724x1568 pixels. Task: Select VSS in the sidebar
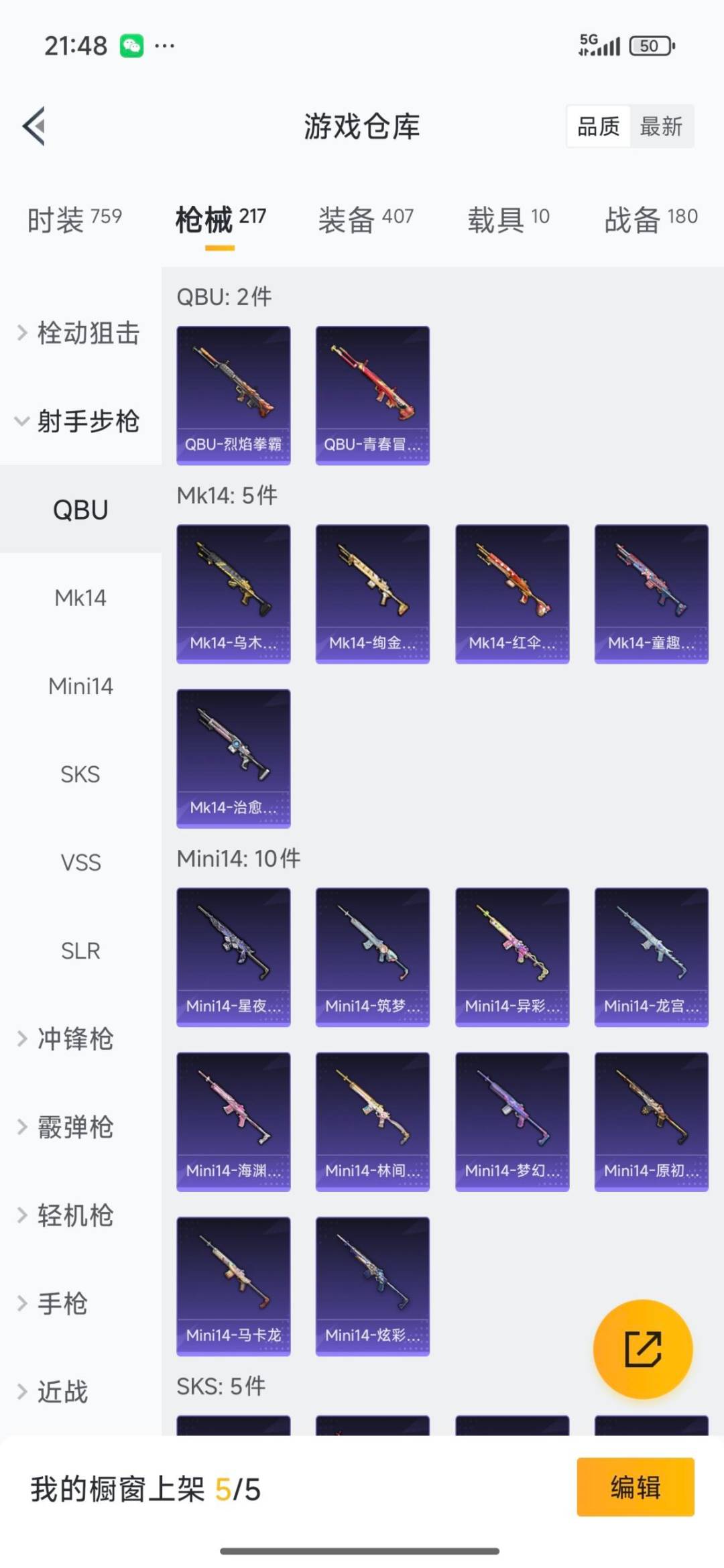point(80,863)
